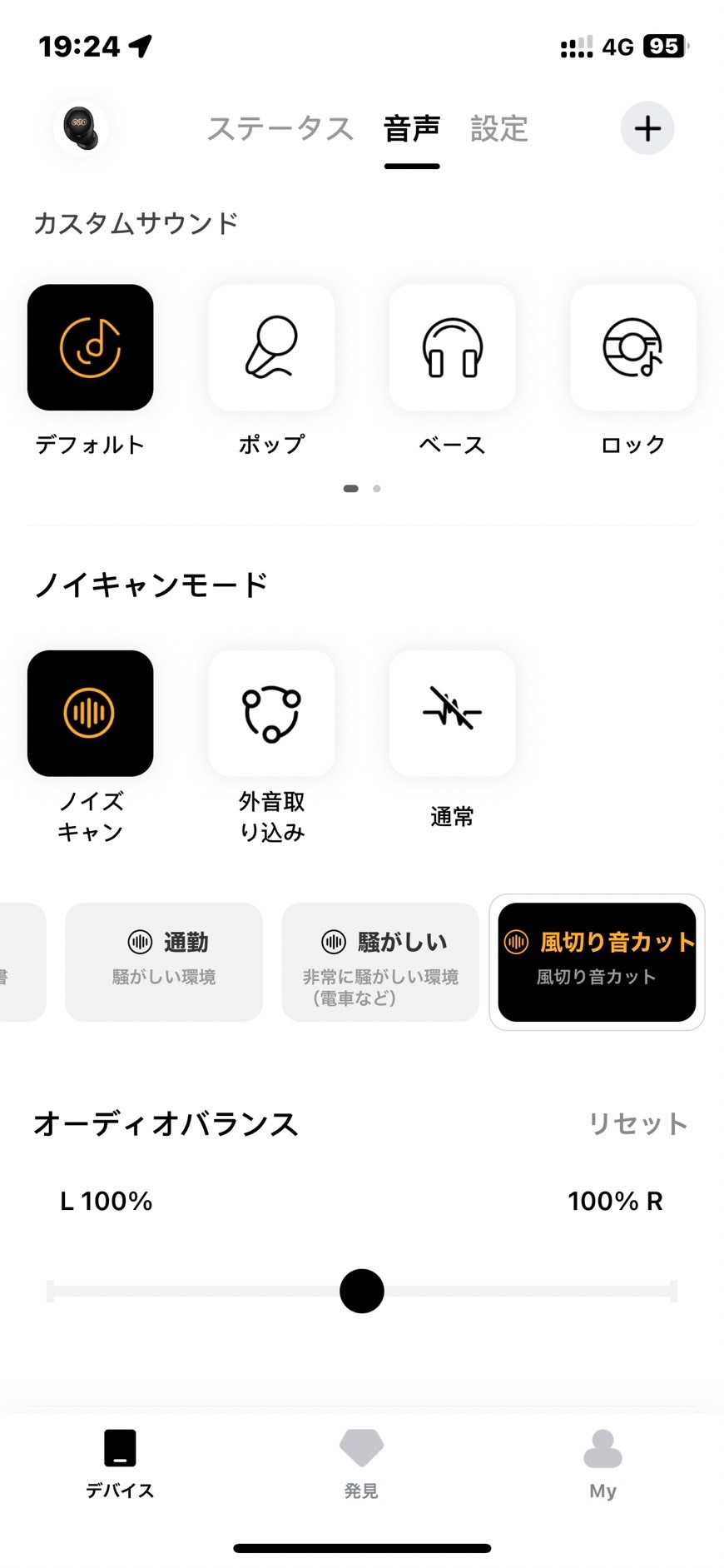Reset audio balance with リセット
The width and height of the screenshot is (724, 1568).
click(x=637, y=1123)
